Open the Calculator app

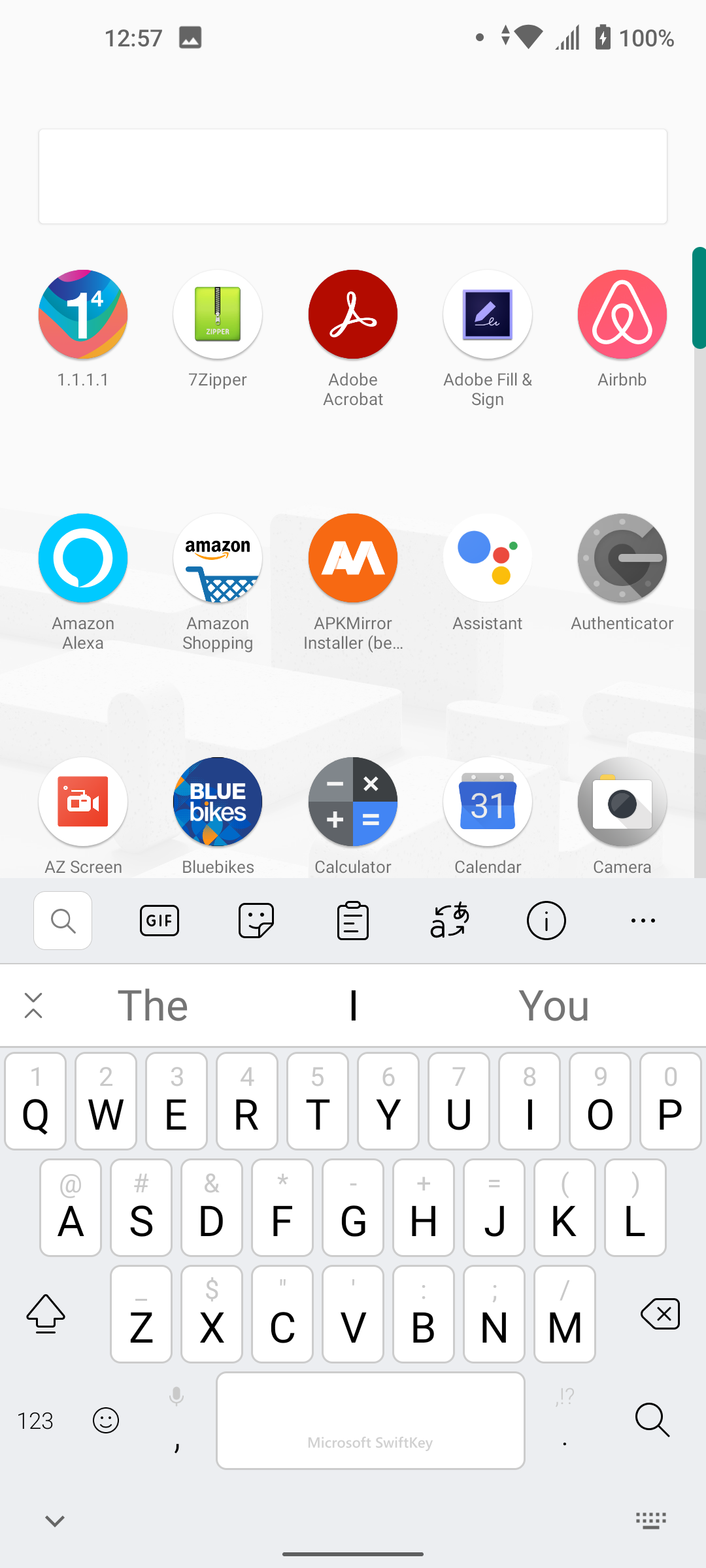click(352, 802)
